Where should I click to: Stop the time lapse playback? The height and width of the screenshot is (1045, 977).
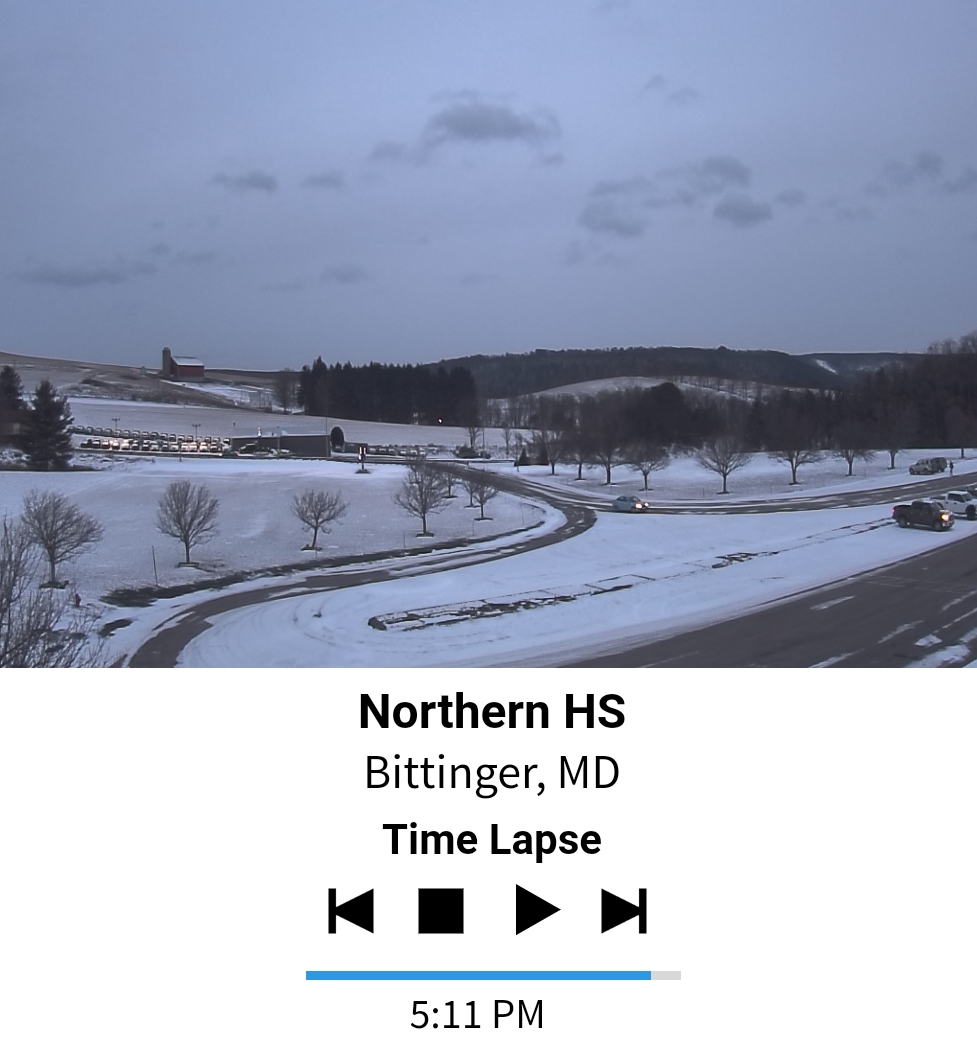pyautogui.click(x=441, y=911)
